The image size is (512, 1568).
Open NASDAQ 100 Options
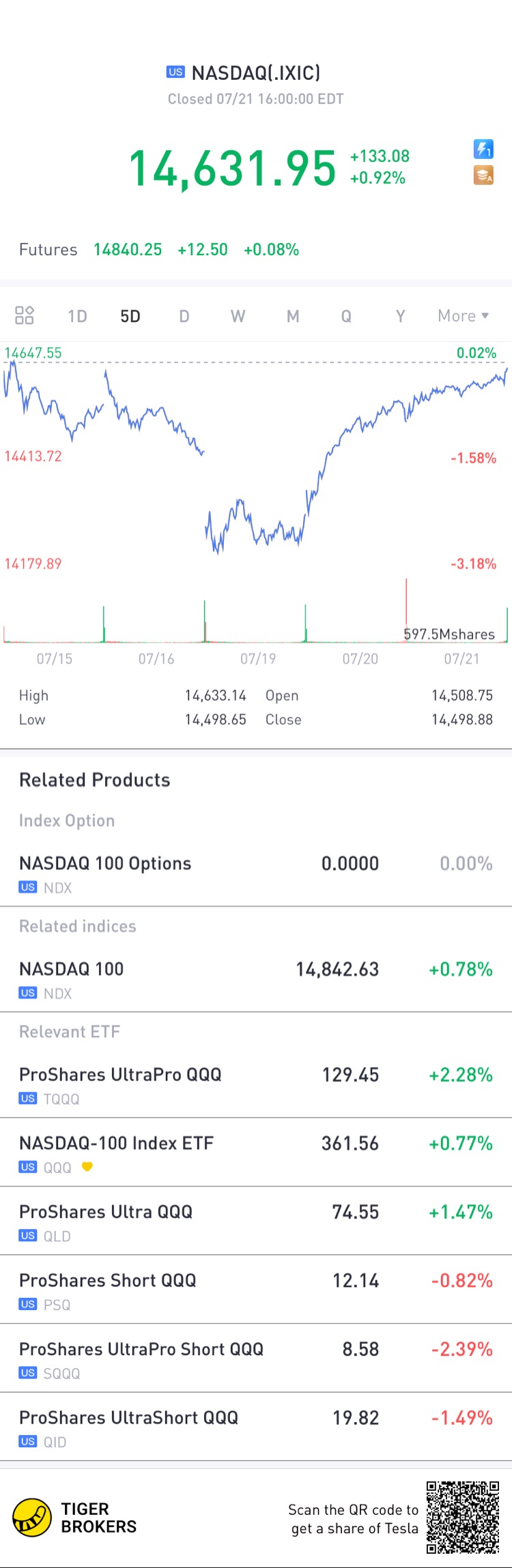coord(255,873)
